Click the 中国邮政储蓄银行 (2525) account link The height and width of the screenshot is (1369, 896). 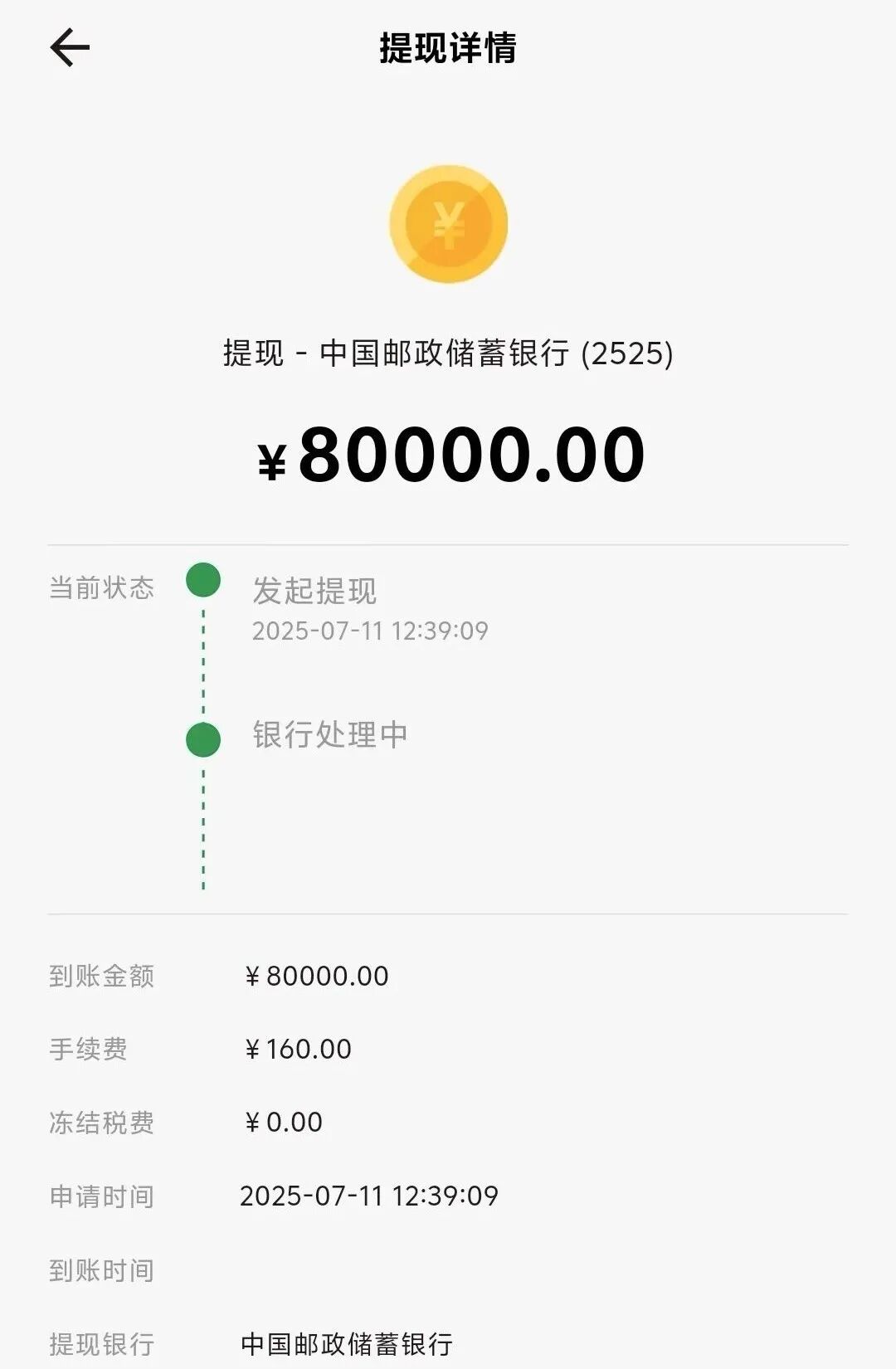coord(448,353)
